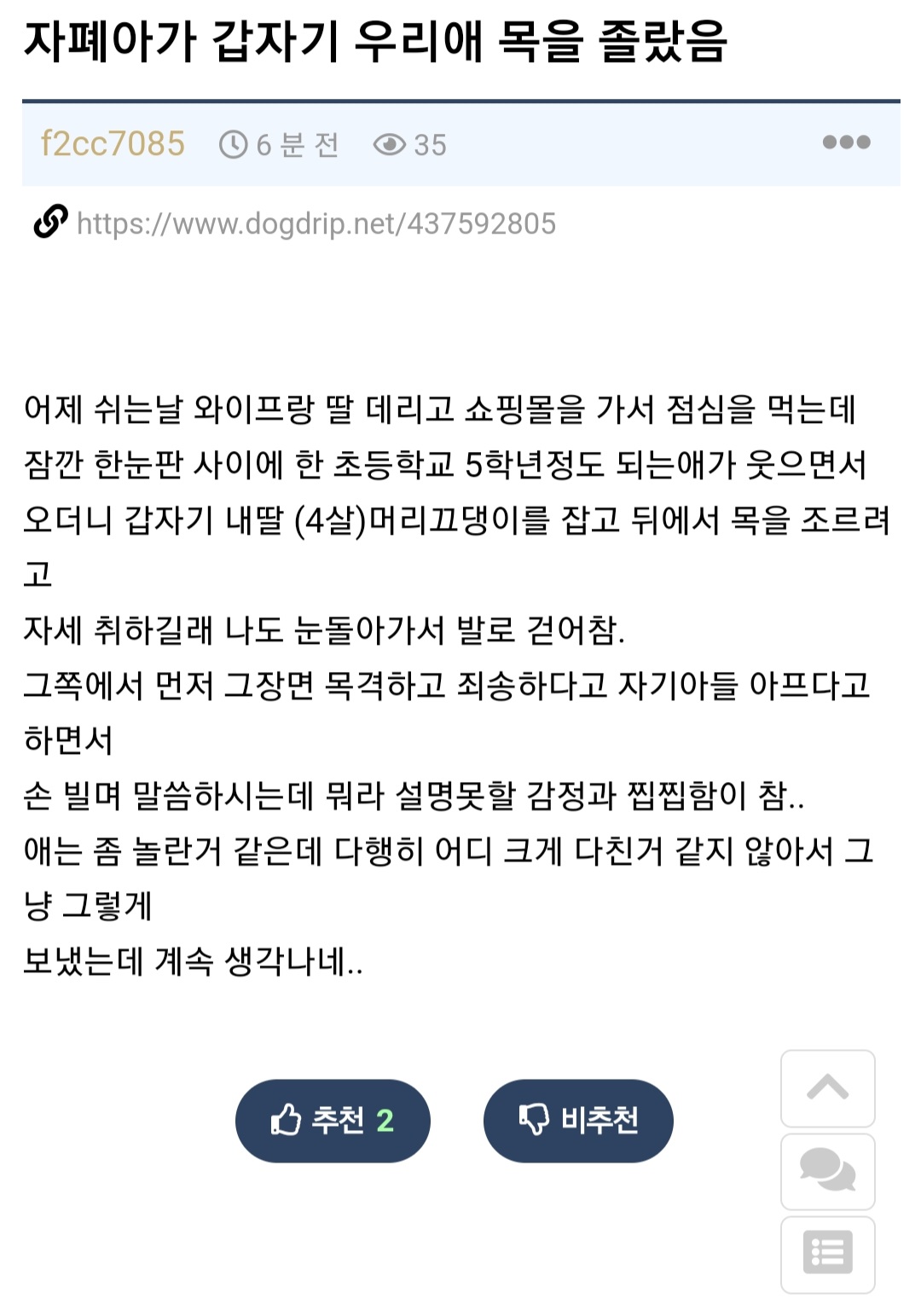Open the post list button
Screen dimensions: 921x1316
coord(828,1255)
